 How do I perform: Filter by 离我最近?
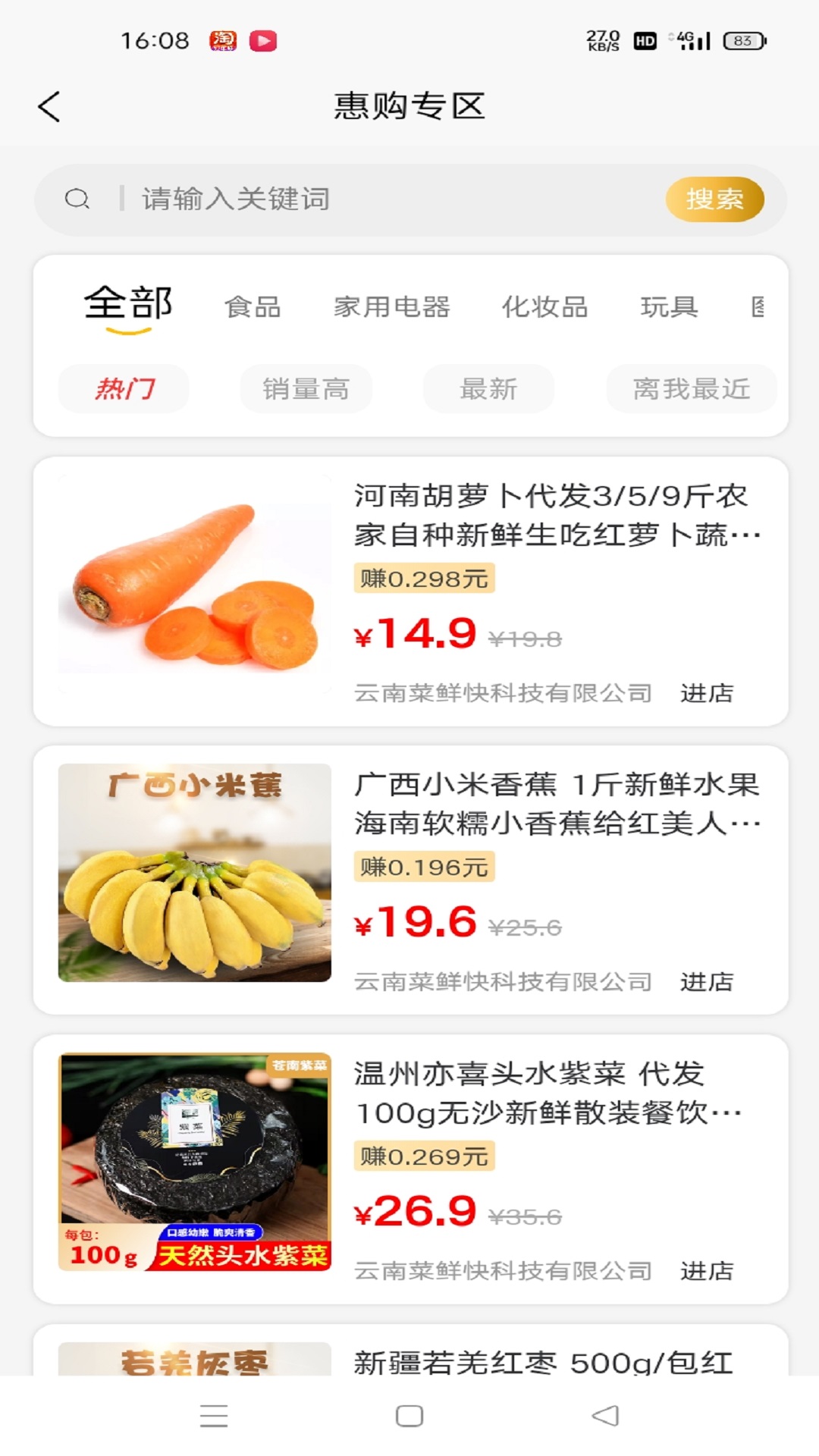[691, 389]
